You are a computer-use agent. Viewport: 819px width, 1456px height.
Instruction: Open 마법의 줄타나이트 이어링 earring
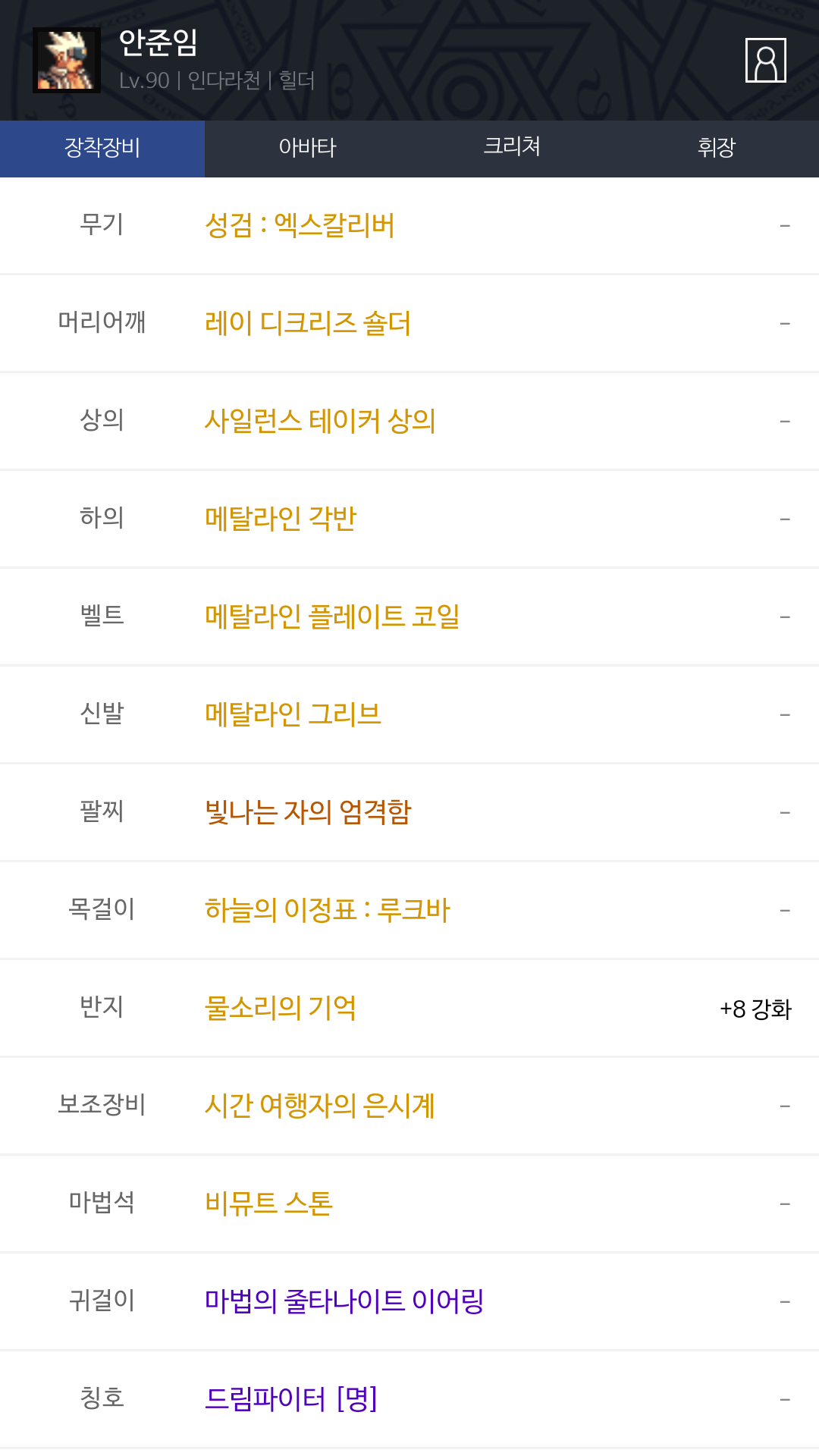(344, 1301)
